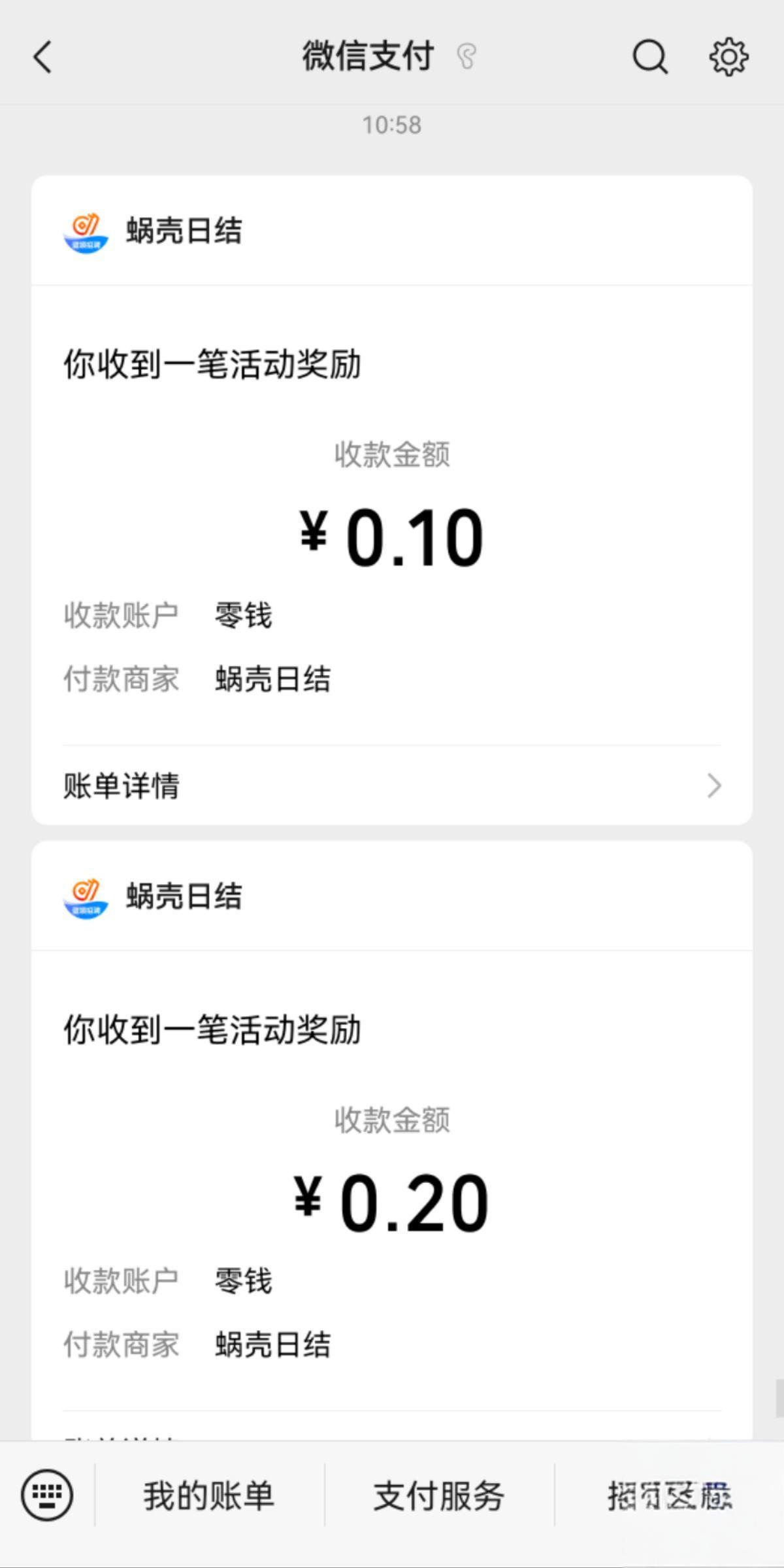Open search in 微信支付

tap(650, 57)
